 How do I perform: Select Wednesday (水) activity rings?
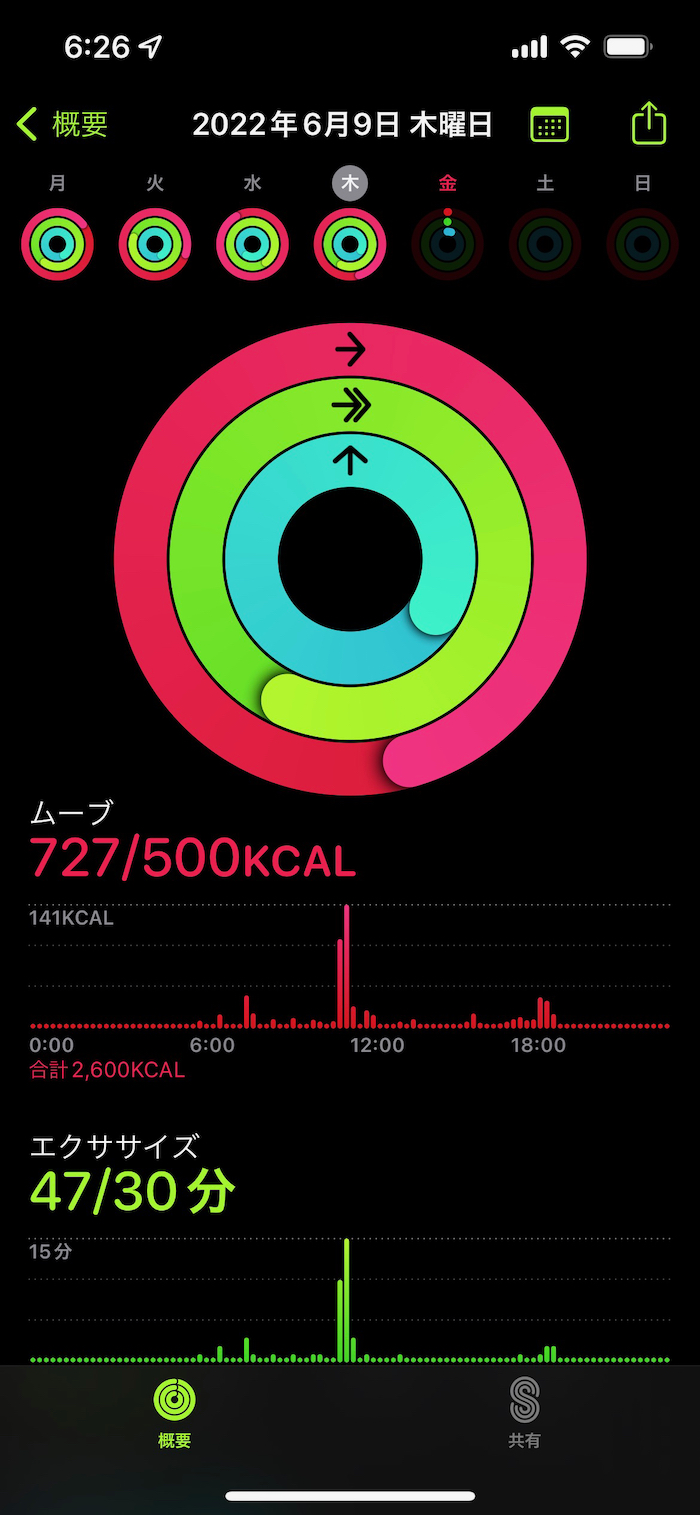pos(252,243)
